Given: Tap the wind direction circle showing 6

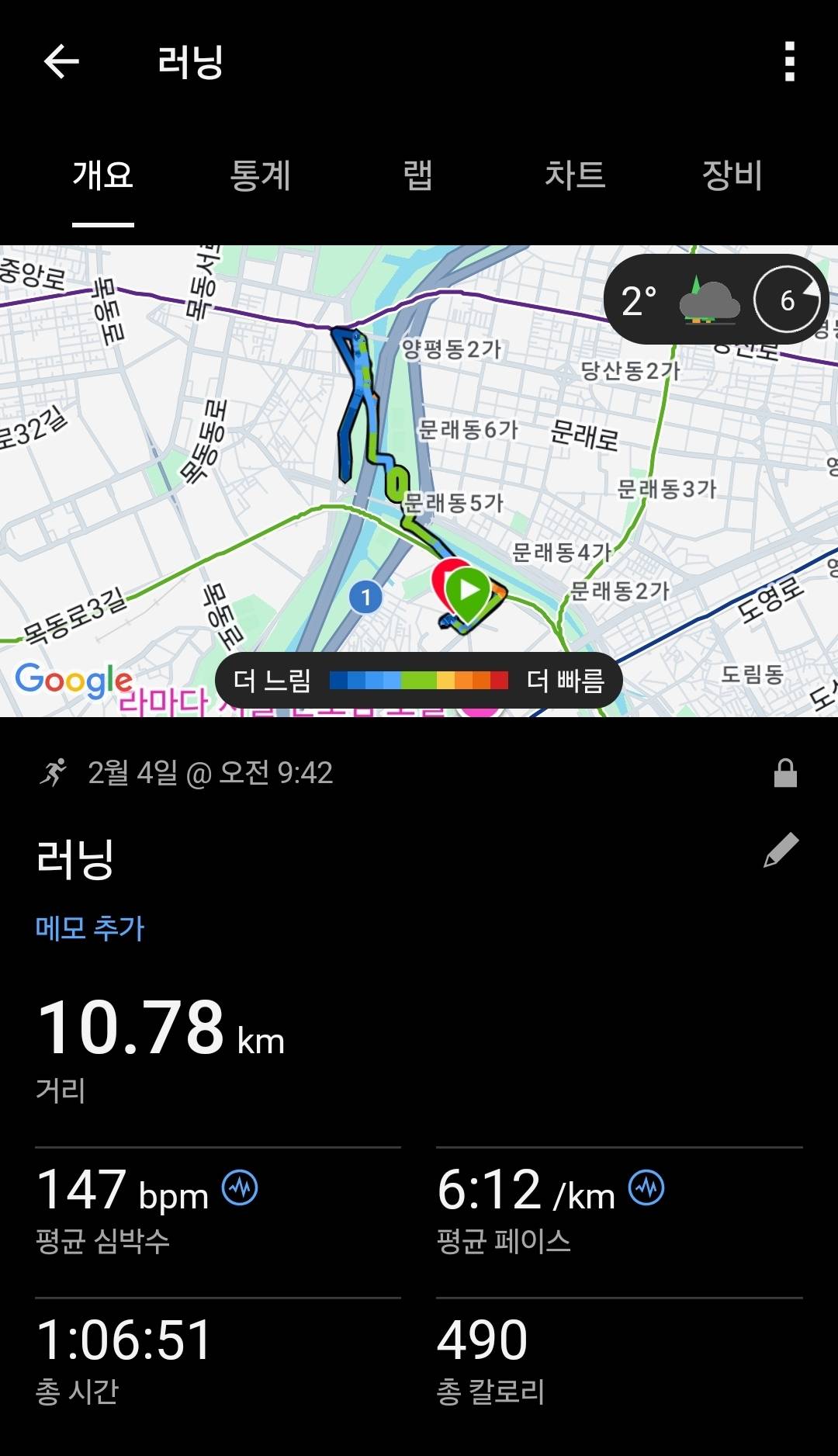Looking at the screenshot, I should tap(788, 301).
